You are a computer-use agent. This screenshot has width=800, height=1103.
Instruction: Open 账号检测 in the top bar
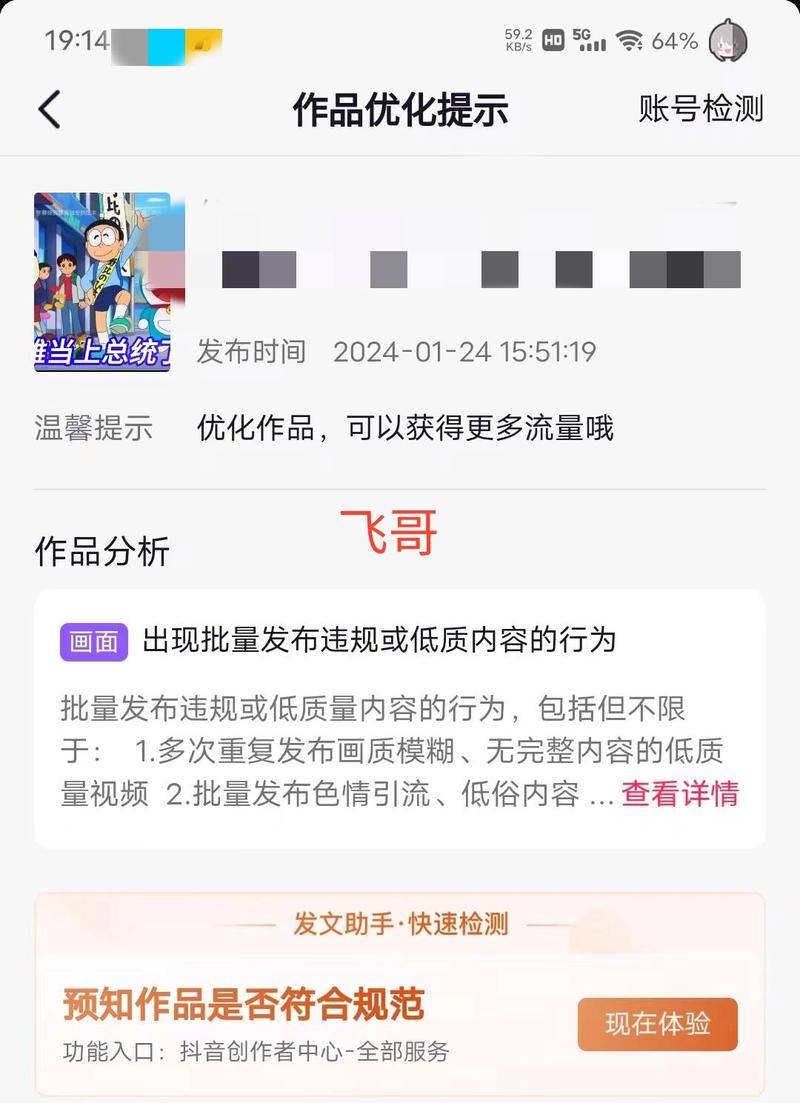tap(701, 108)
